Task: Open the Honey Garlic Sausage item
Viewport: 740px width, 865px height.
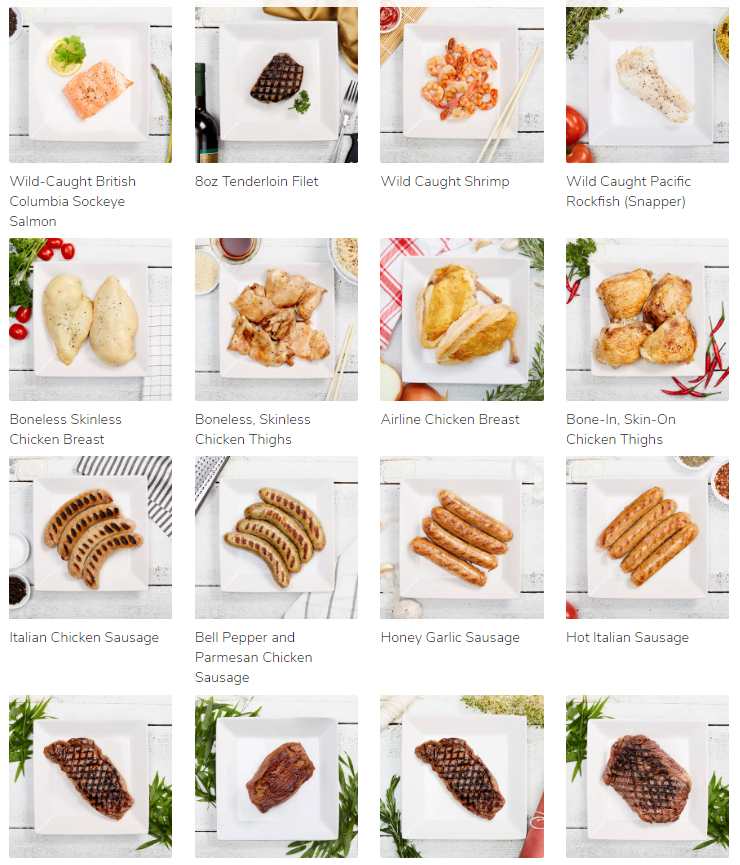Action: [462, 538]
